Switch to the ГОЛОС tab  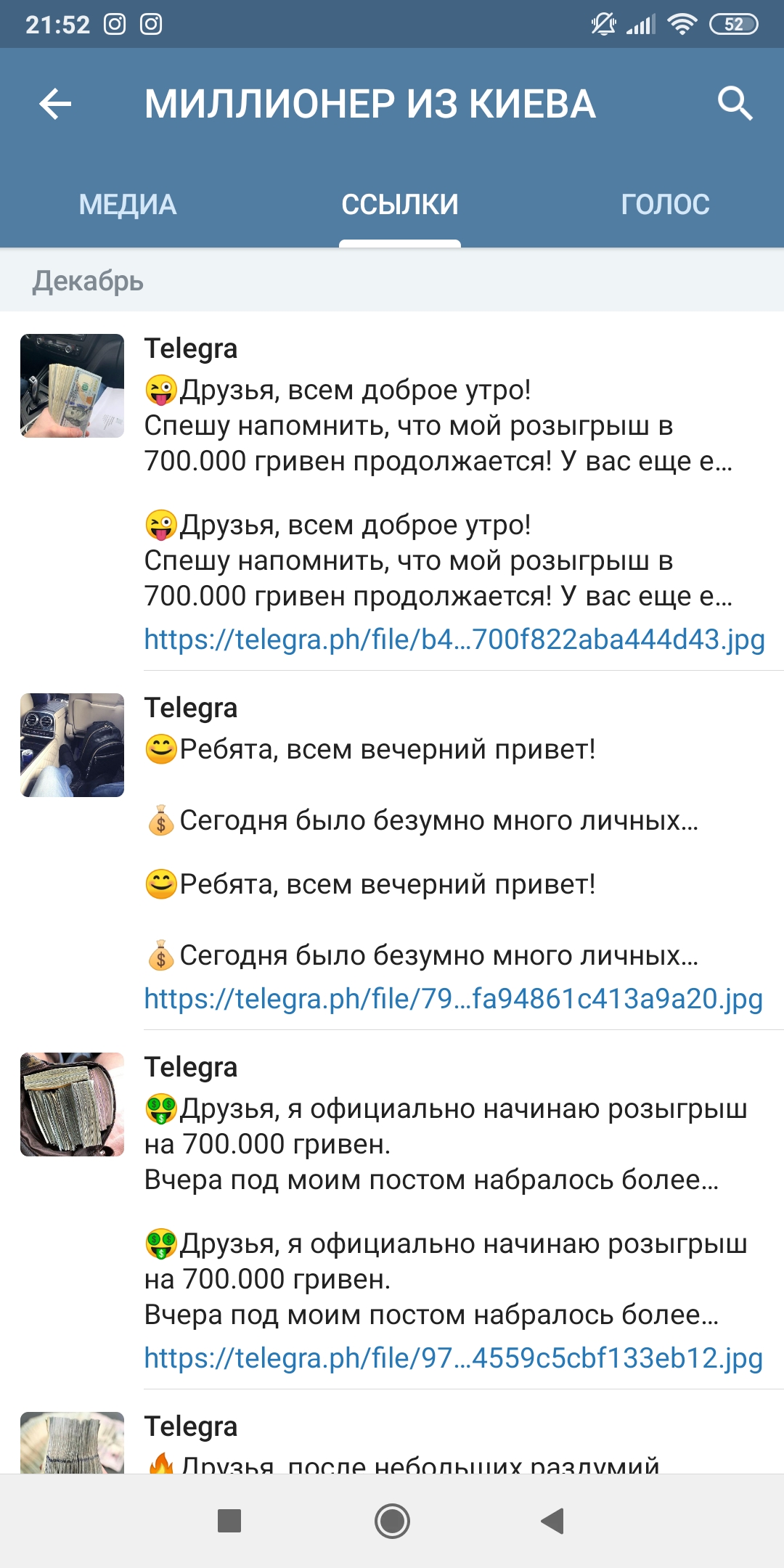click(665, 205)
